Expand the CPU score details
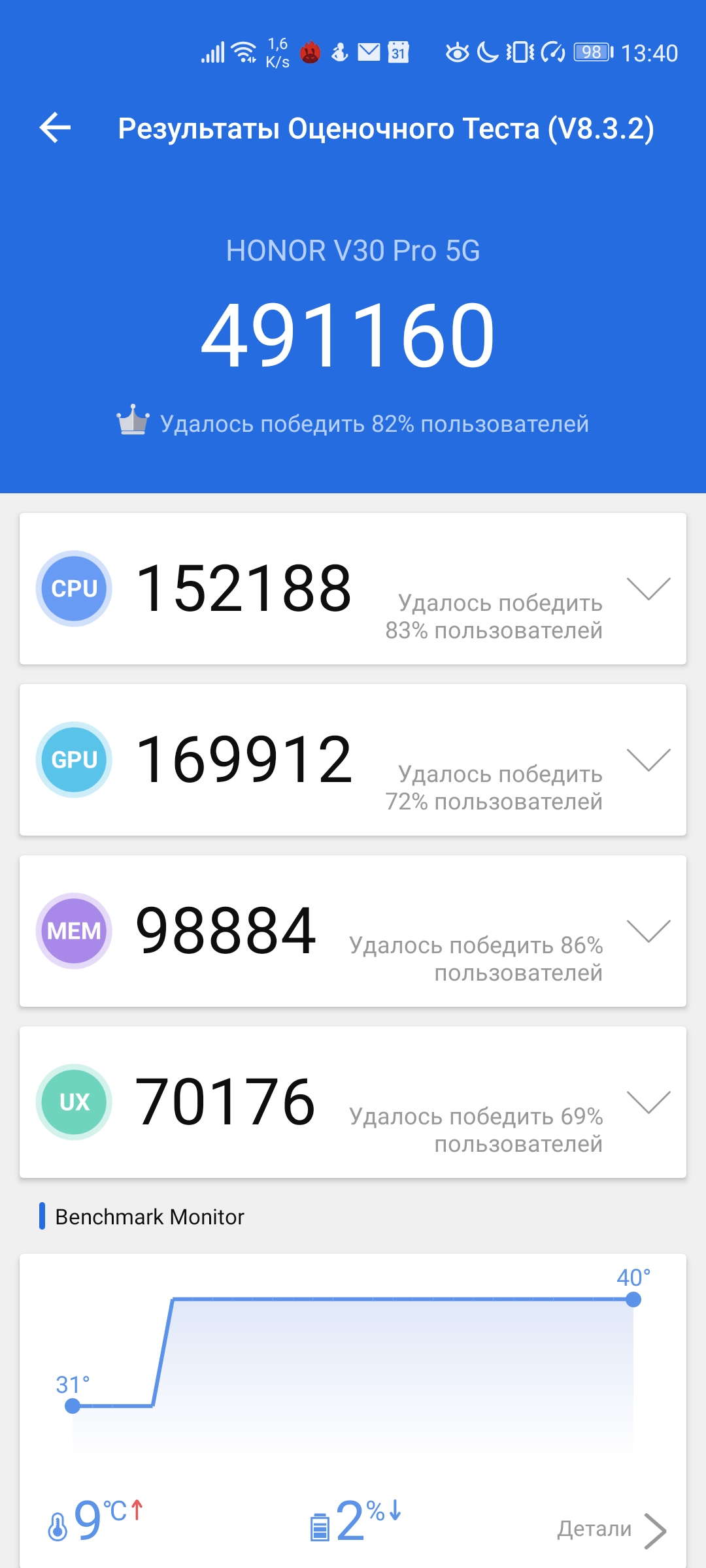Screen dimensions: 706x1568 (x=648, y=589)
